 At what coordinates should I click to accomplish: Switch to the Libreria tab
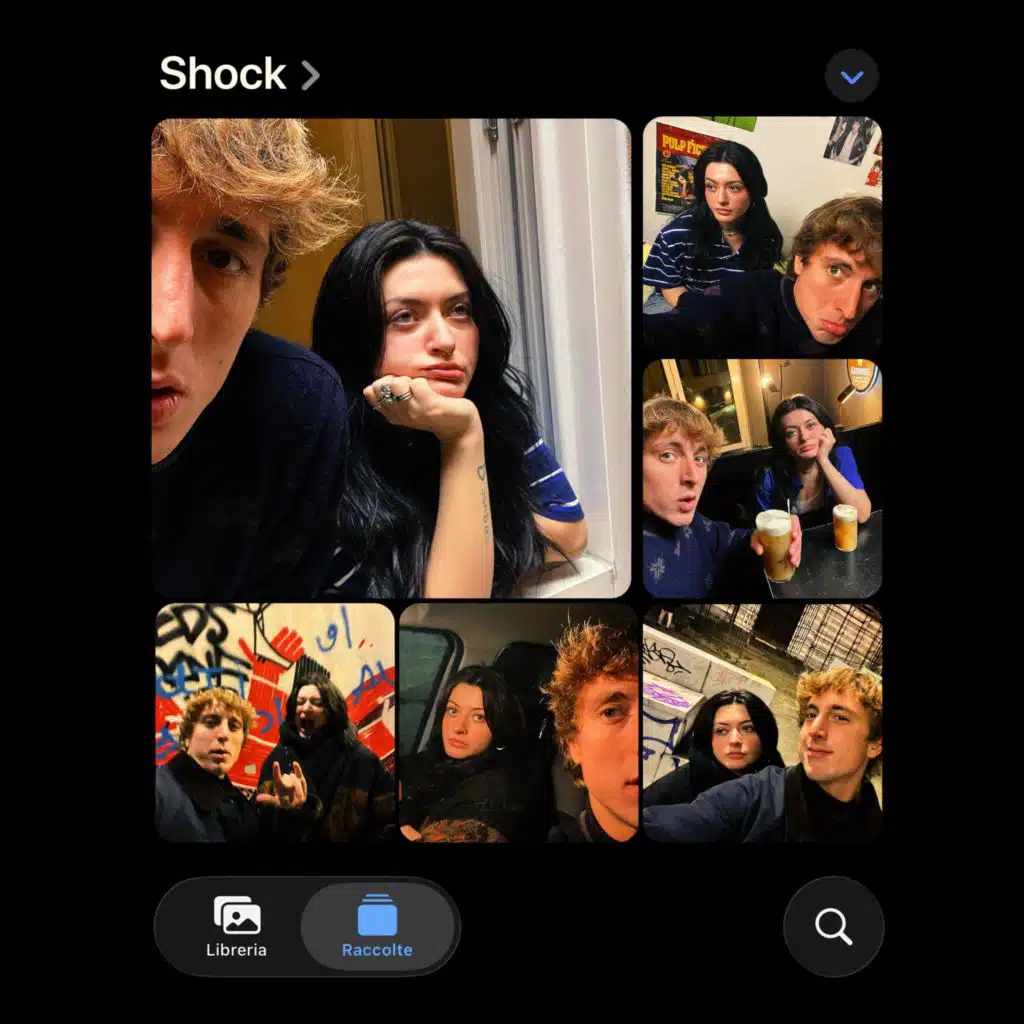[x=236, y=927]
